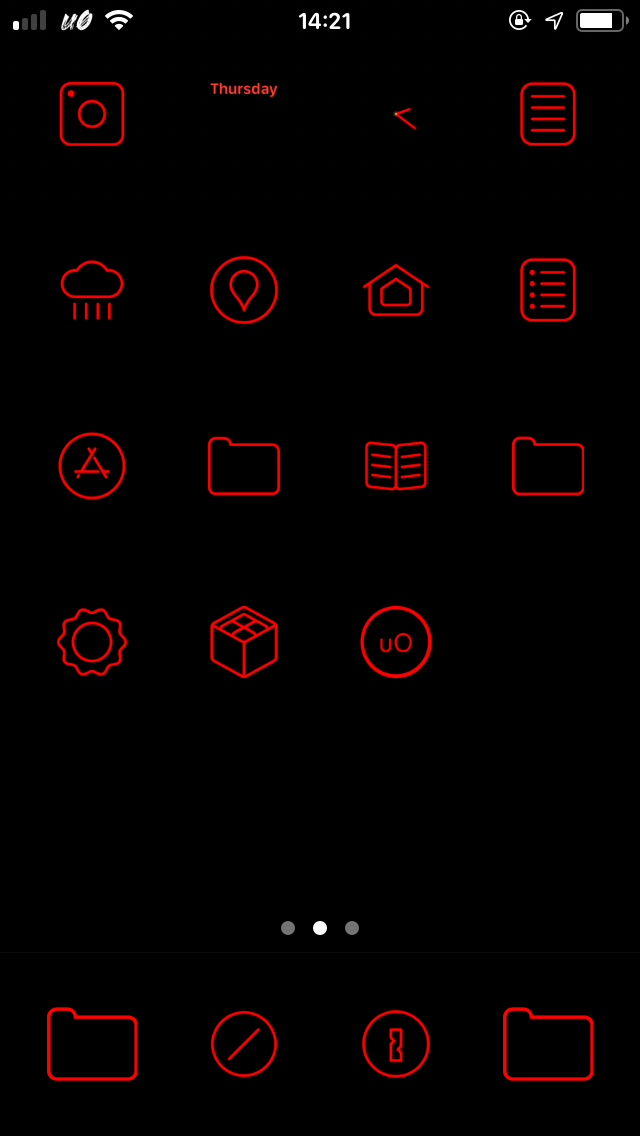640x1136 pixels.
Task: Launch the weather app with rain cloud
Action: click(x=92, y=290)
